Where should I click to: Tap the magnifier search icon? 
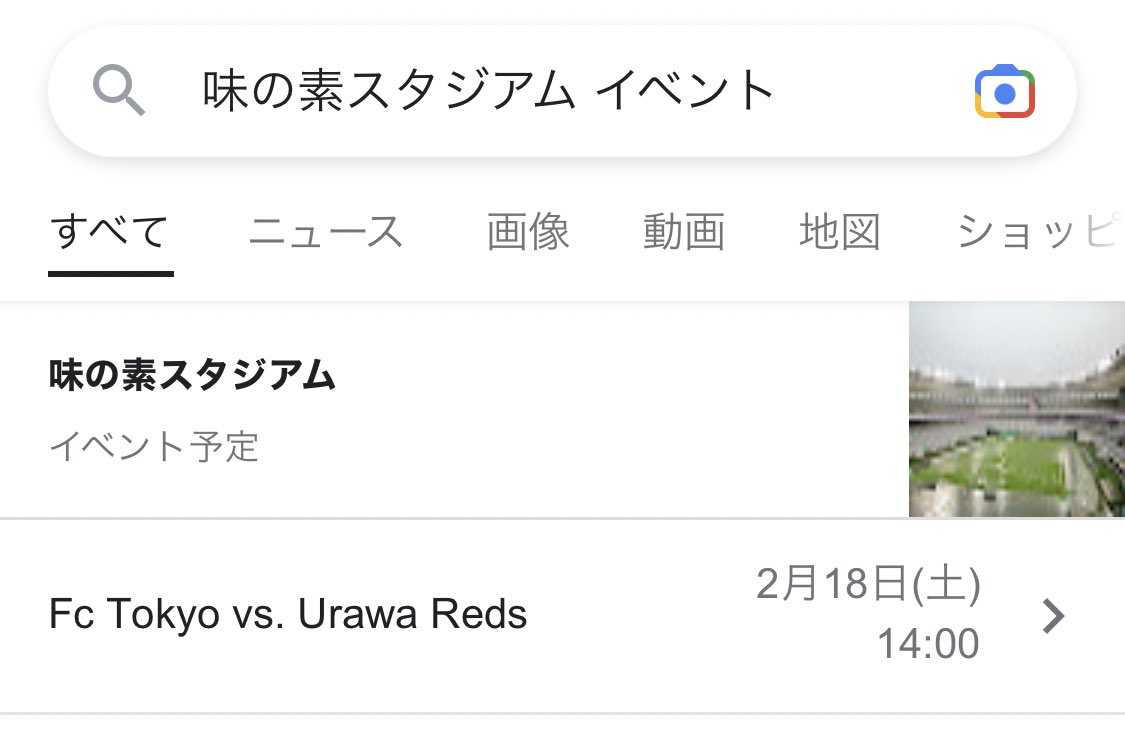click(119, 92)
